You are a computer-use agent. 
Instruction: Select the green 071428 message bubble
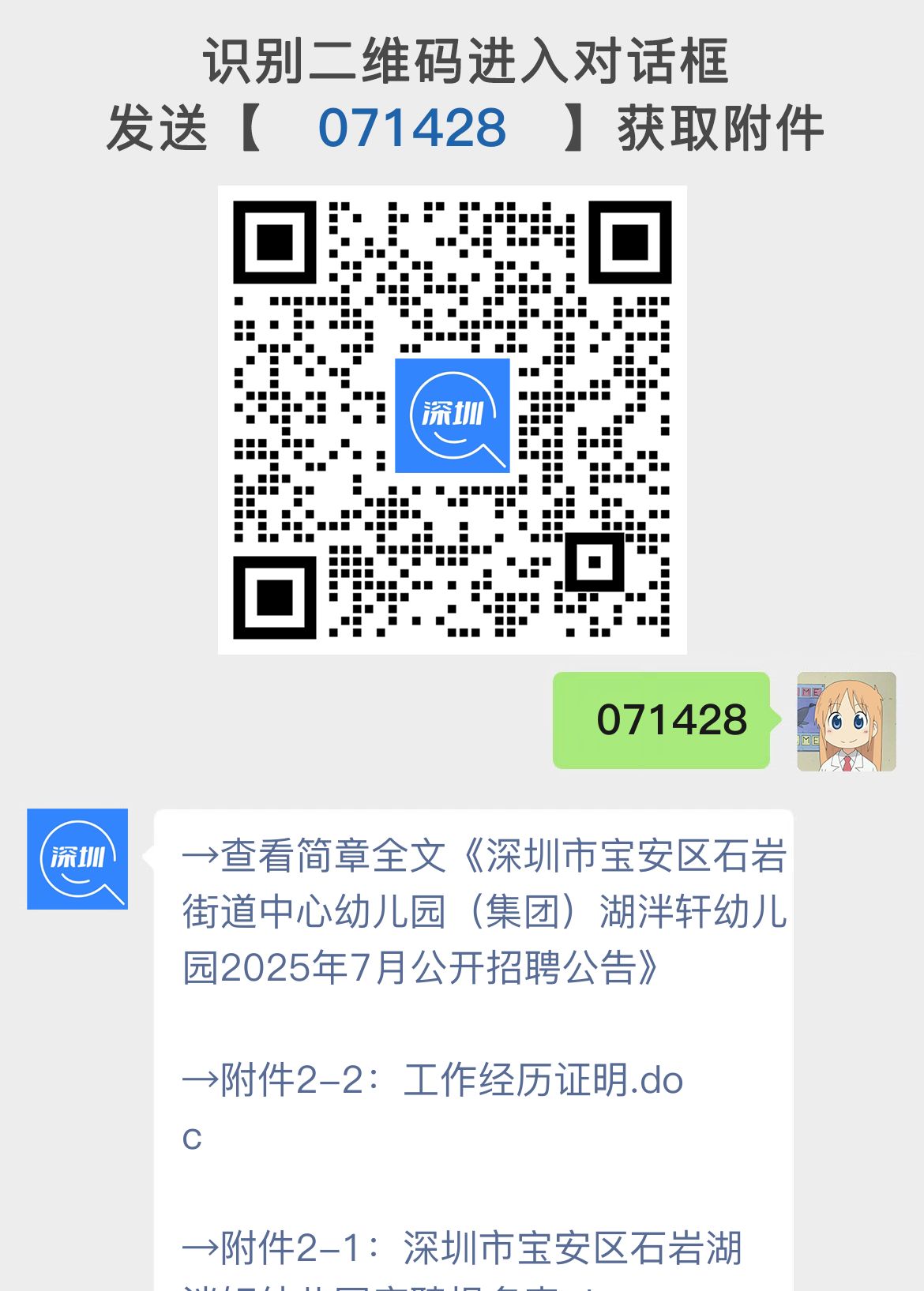(662, 719)
